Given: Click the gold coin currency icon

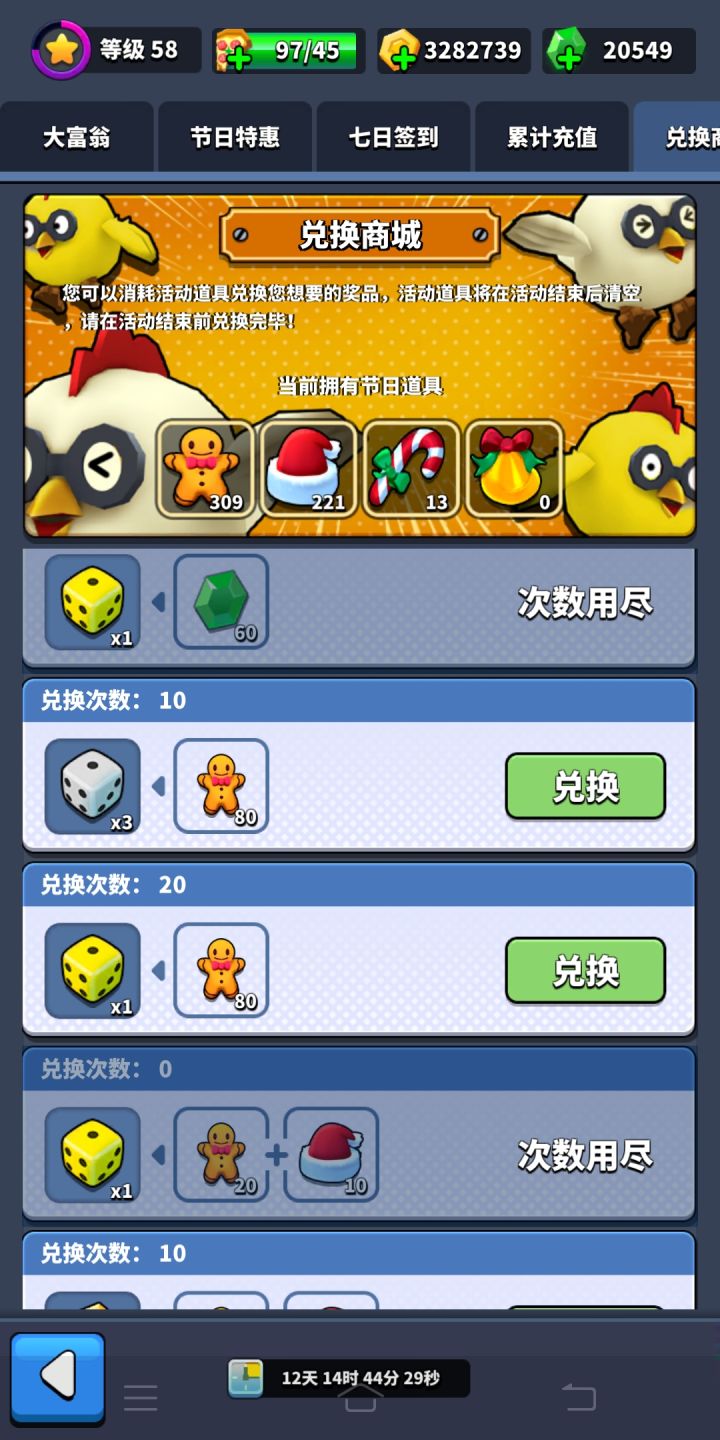Looking at the screenshot, I should (402, 48).
